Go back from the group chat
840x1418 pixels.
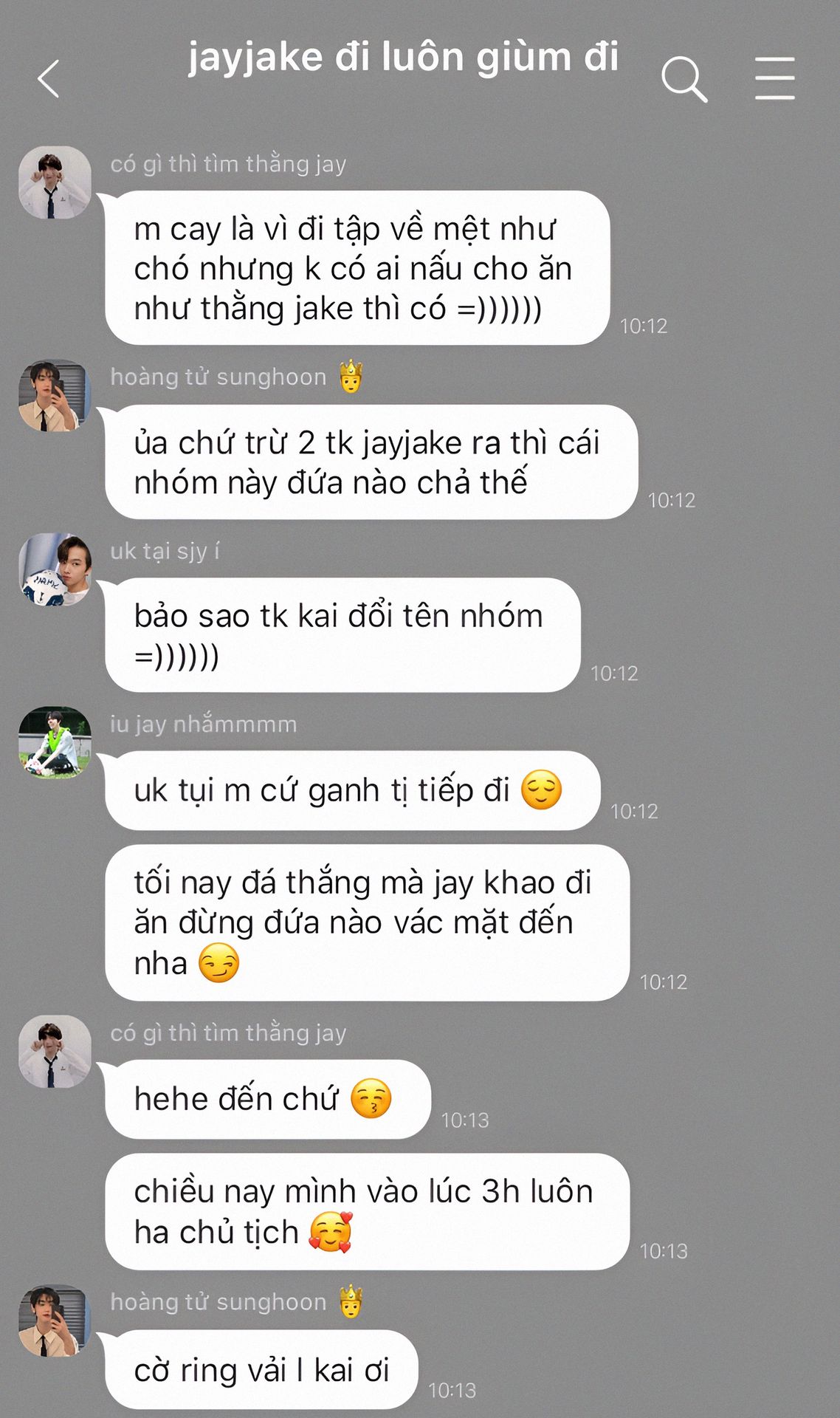pyautogui.click(x=49, y=79)
